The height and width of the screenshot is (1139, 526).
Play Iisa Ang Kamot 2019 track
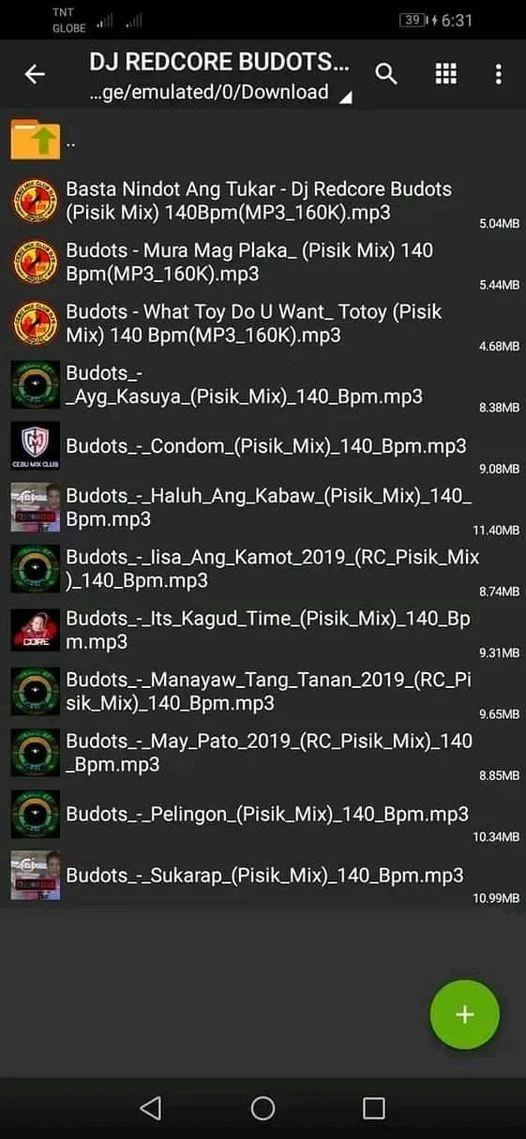tap(263, 569)
